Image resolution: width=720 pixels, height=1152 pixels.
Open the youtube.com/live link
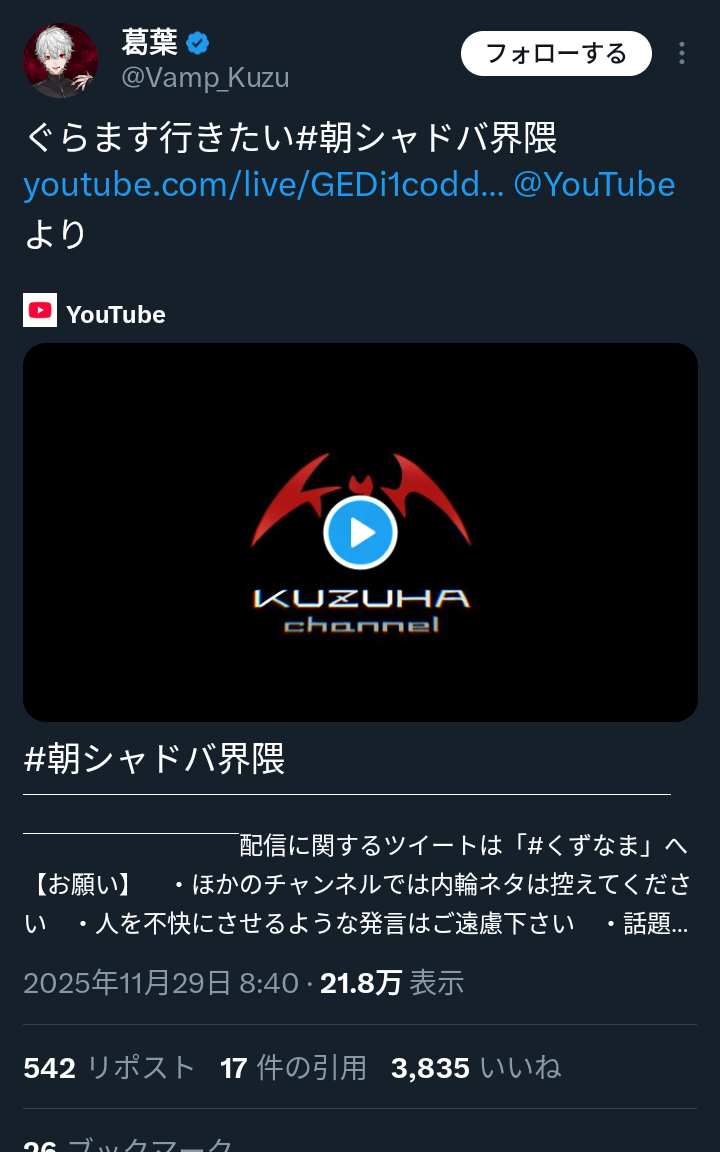coord(264,184)
